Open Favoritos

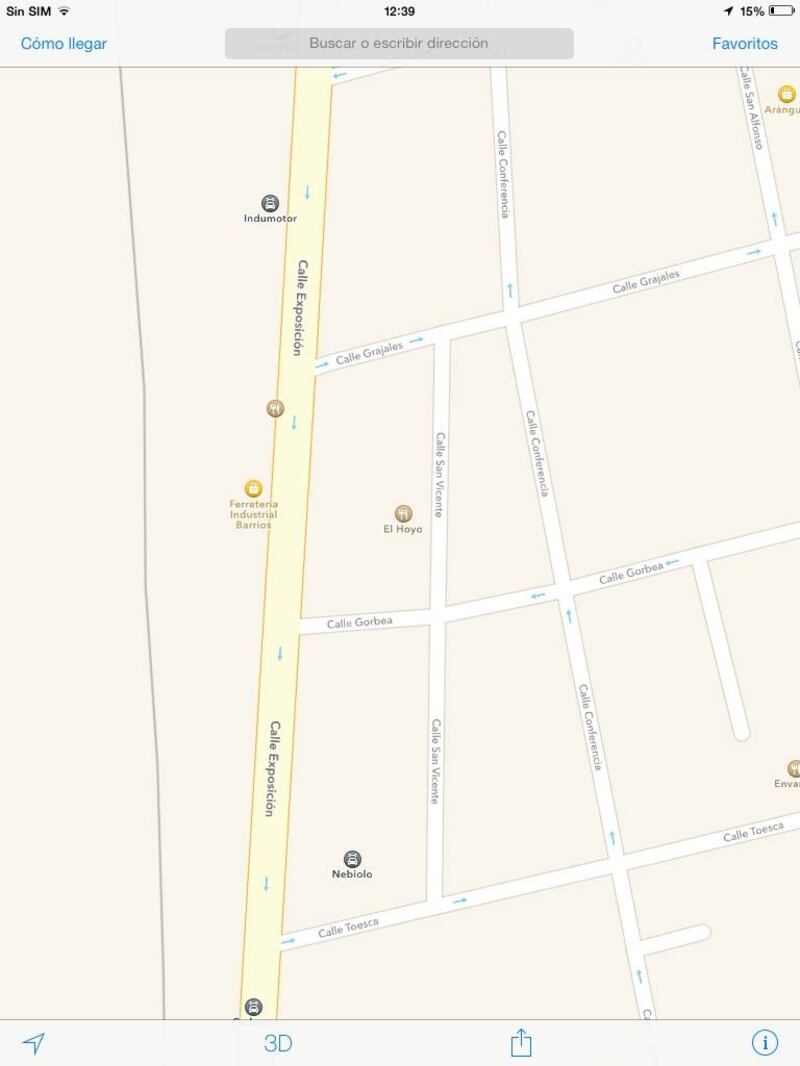point(744,43)
